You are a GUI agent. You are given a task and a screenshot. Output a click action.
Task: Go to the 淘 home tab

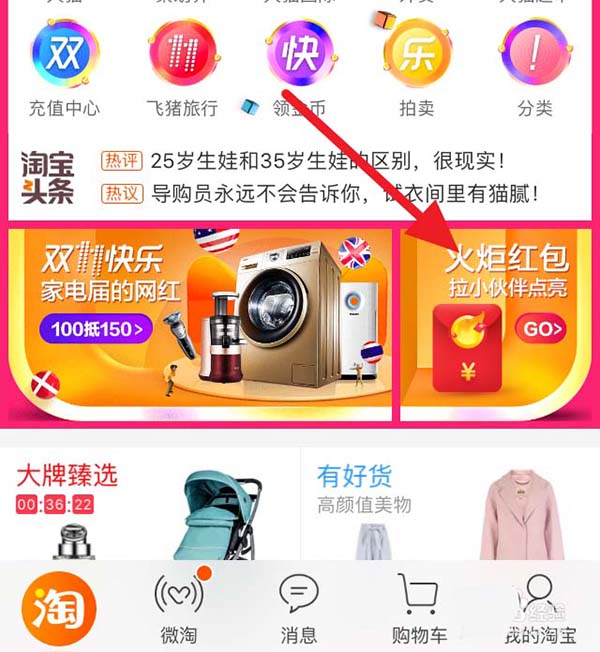click(x=59, y=607)
